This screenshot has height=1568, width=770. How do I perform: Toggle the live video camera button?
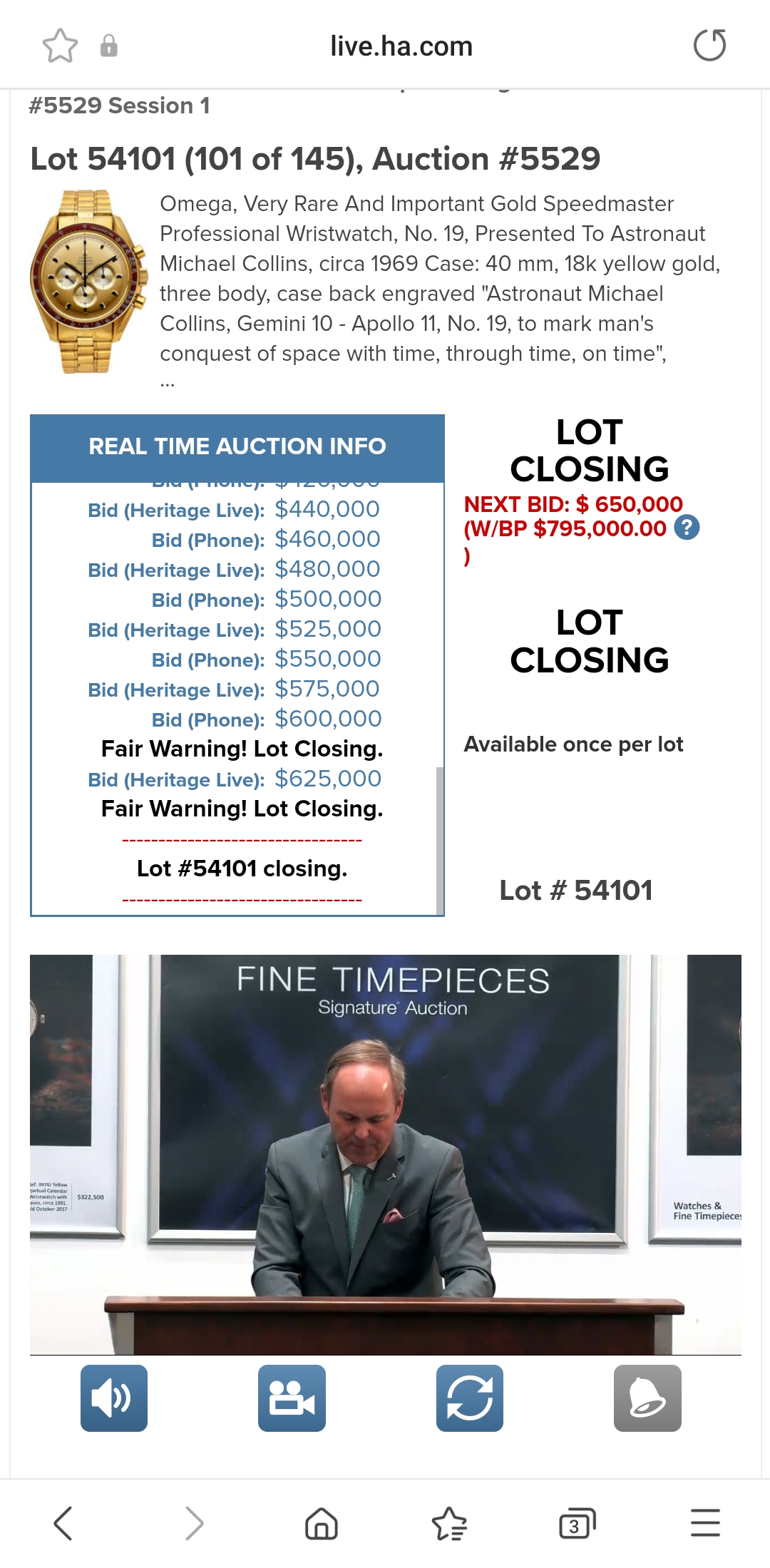click(292, 1398)
